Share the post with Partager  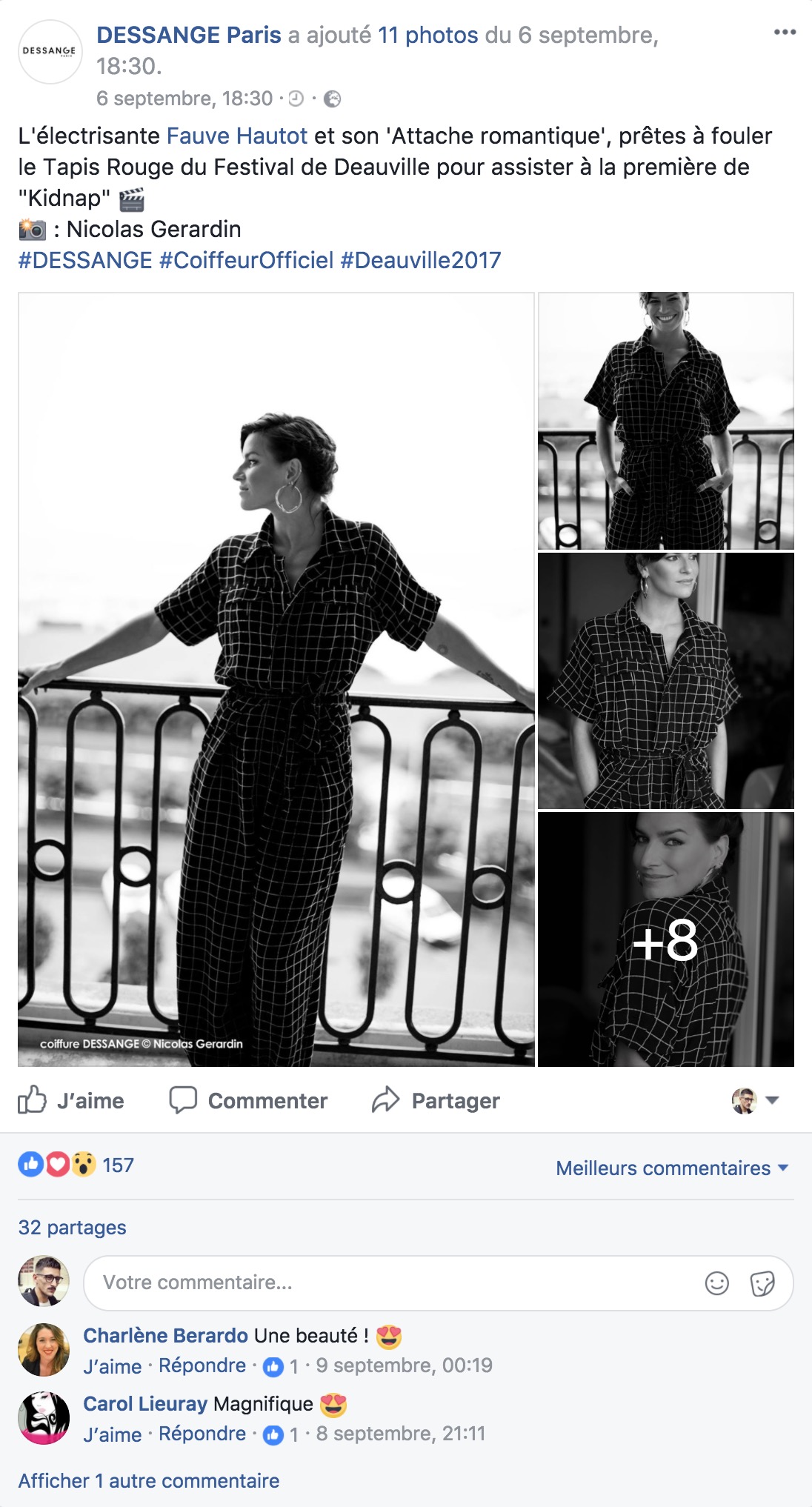[x=436, y=1100]
